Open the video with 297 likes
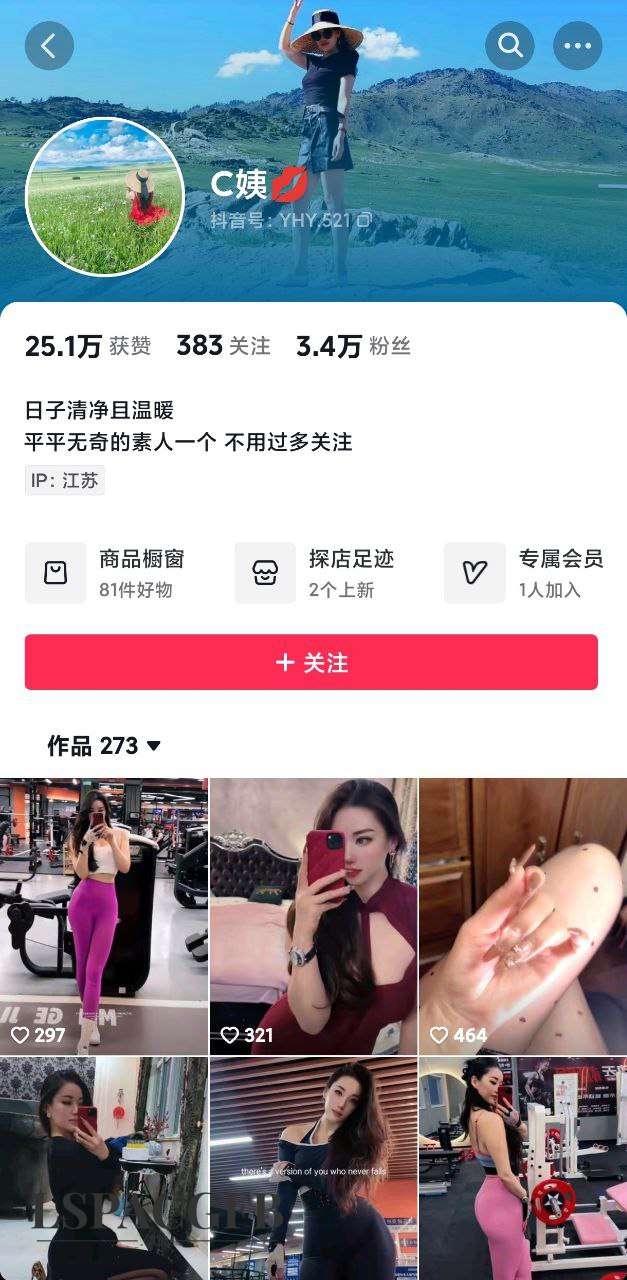This screenshot has height=1280, width=627. point(104,915)
